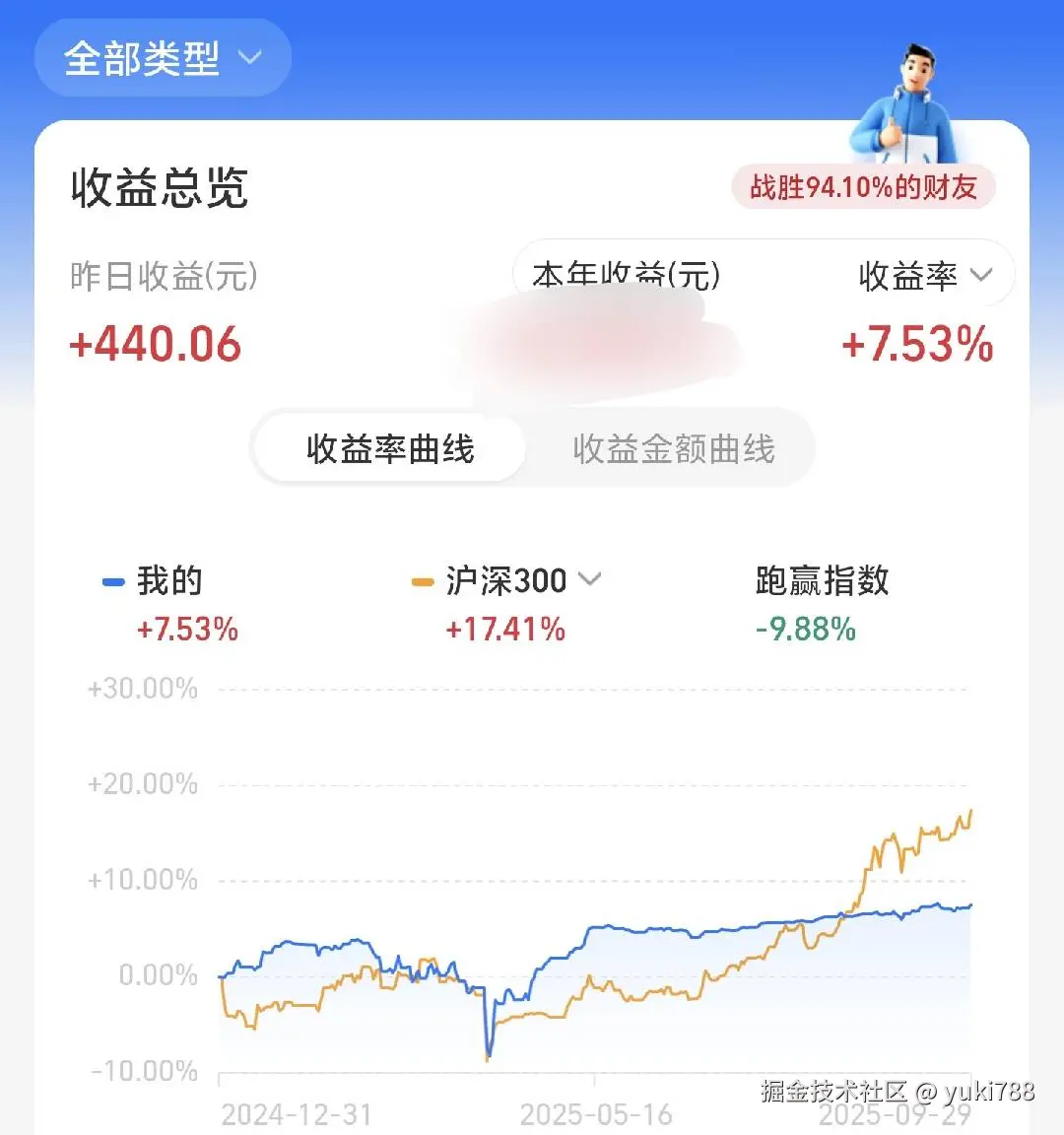Click the +440.06 yesterday earnings figure
1064x1135 pixels.
pyautogui.click(x=155, y=344)
